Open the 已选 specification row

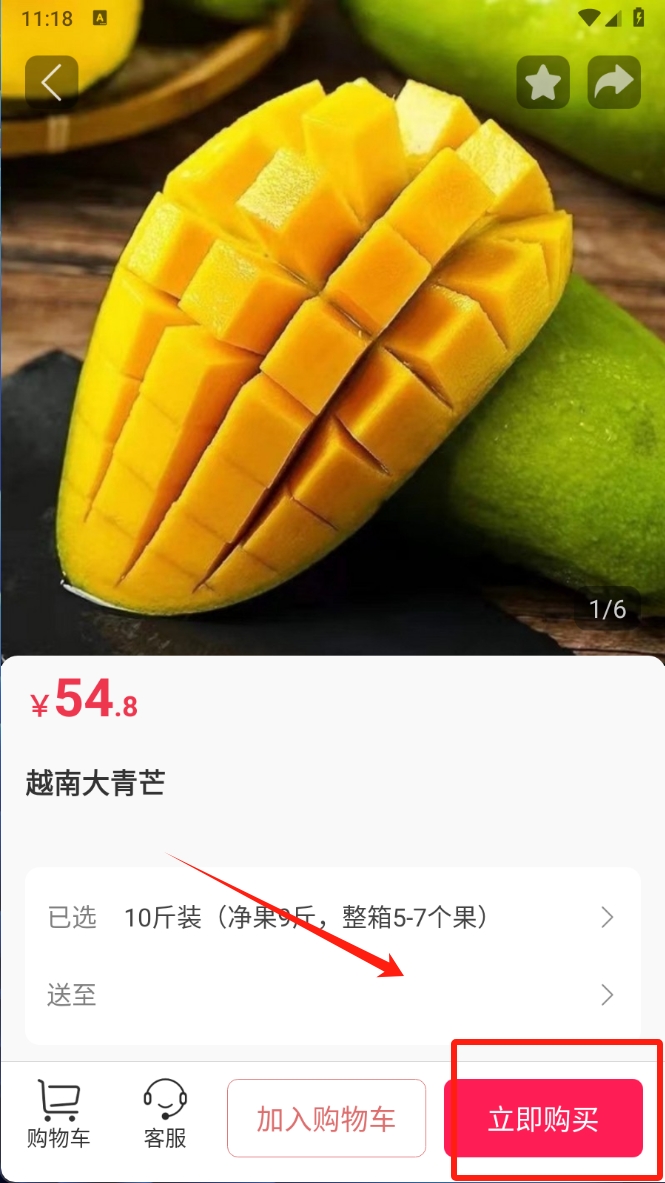(332, 917)
